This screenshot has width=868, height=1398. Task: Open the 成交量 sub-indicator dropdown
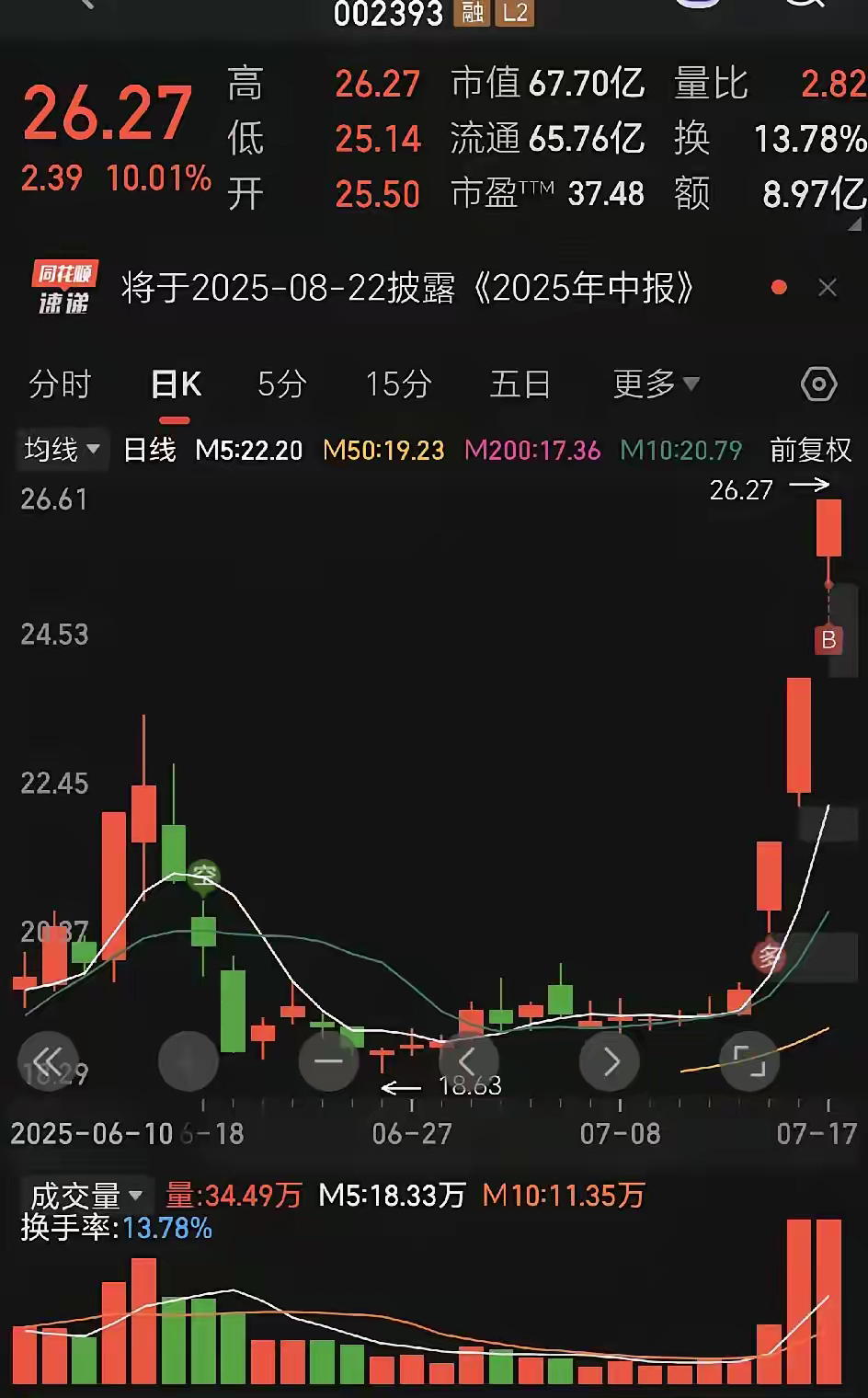tap(86, 1196)
